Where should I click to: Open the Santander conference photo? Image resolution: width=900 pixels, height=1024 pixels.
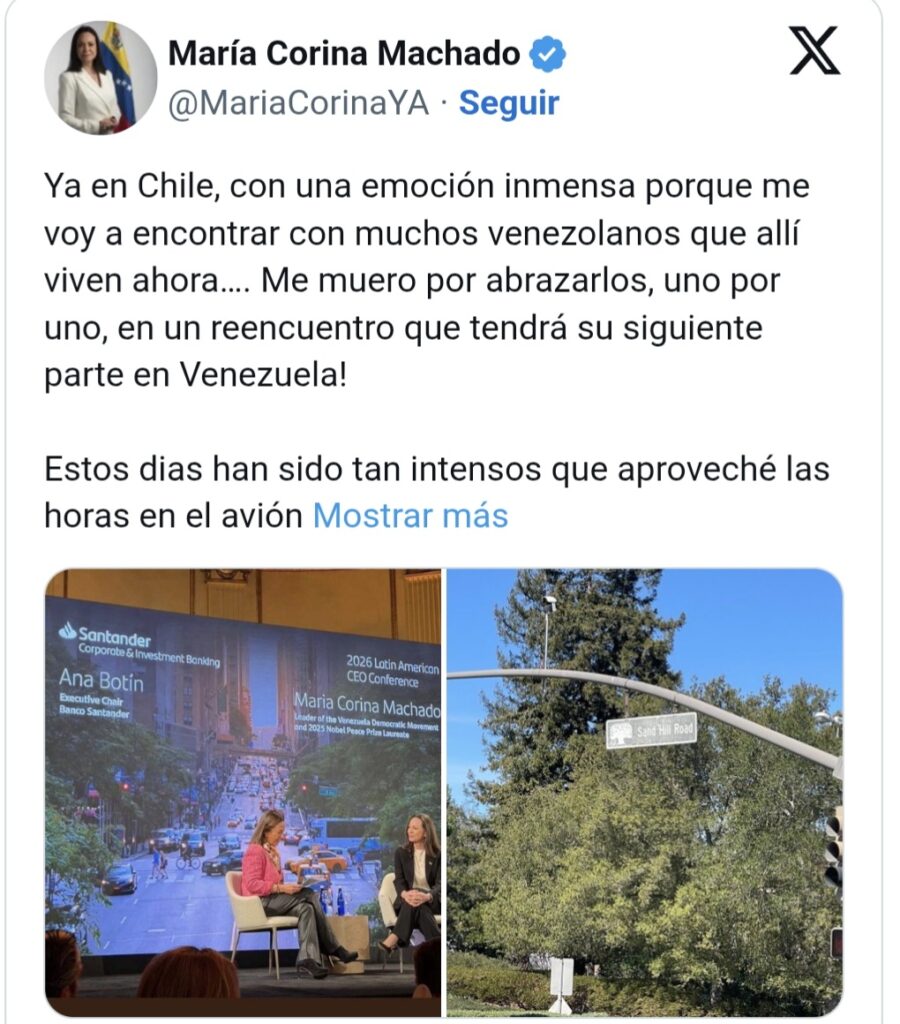[x=243, y=790]
